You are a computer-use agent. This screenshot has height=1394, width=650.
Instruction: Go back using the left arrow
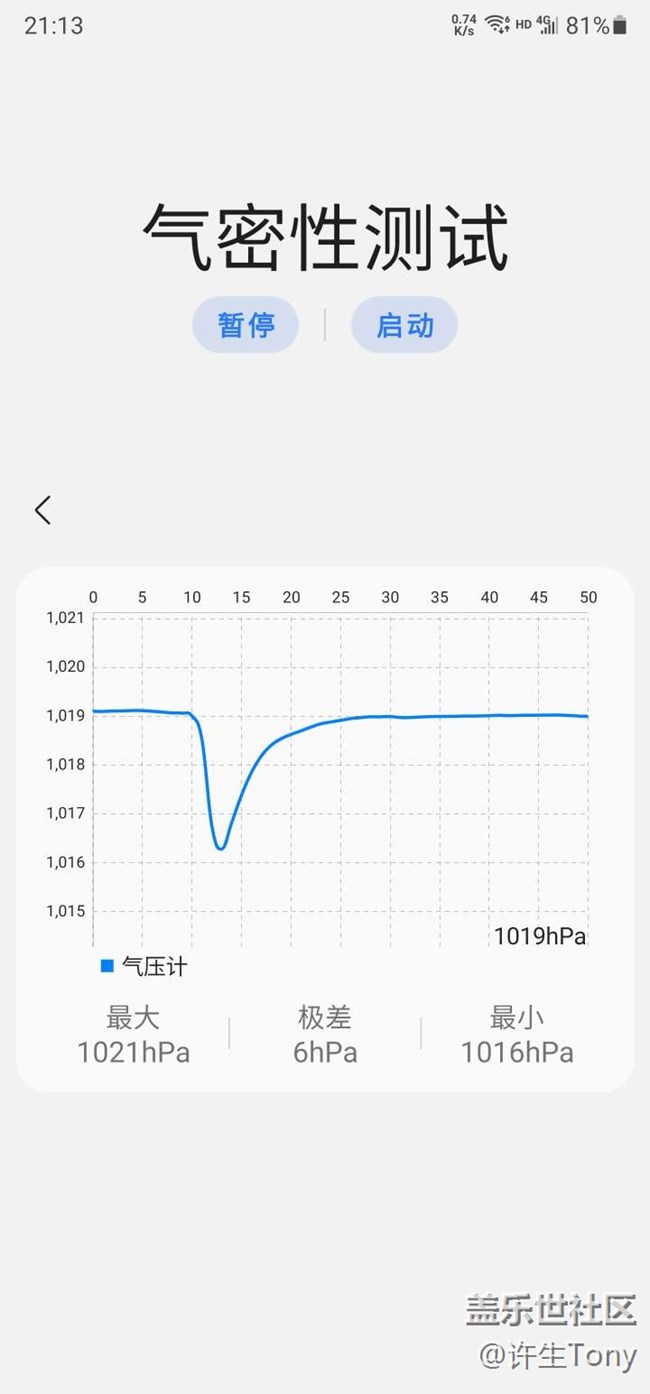pyautogui.click(x=42, y=510)
